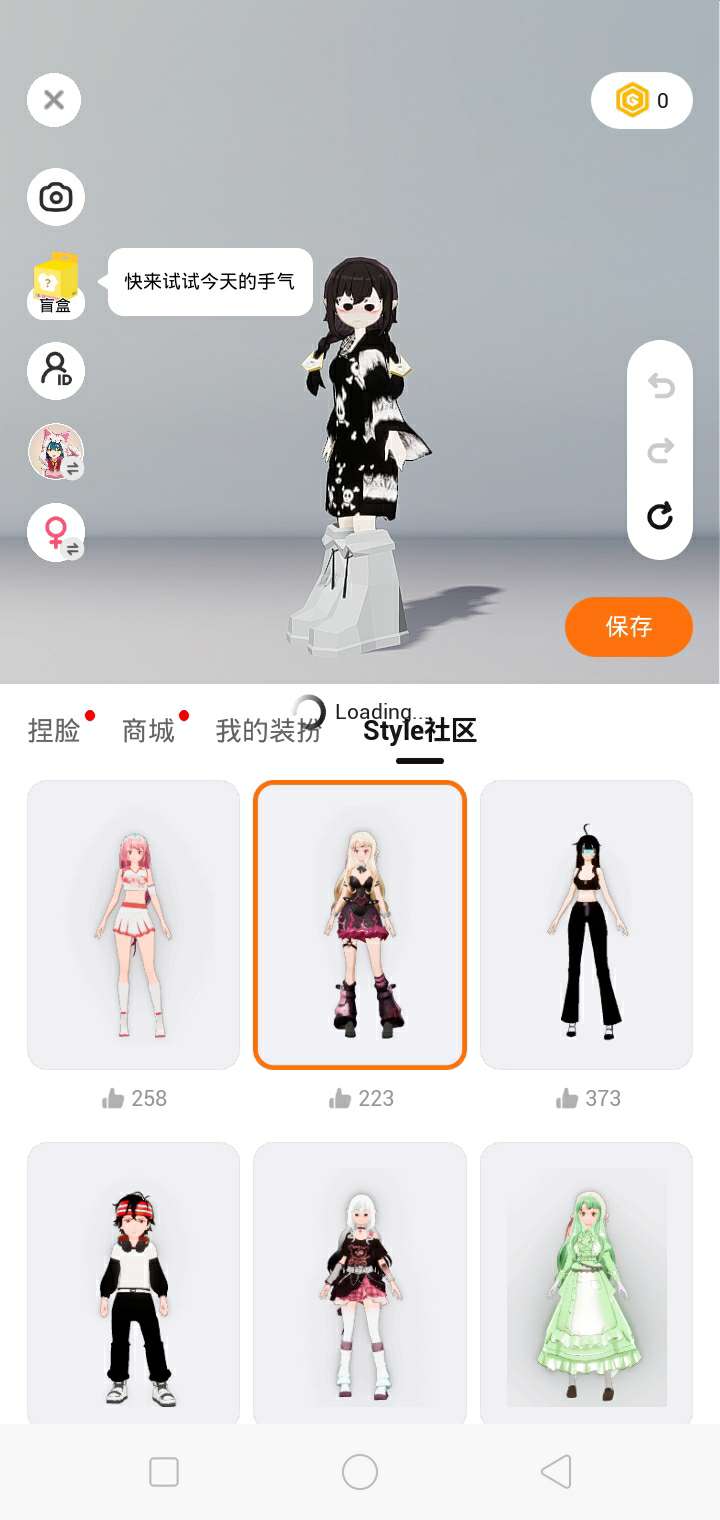Open the coin balance
The width and height of the screenshot is (720, 1520).
point(642,100)
